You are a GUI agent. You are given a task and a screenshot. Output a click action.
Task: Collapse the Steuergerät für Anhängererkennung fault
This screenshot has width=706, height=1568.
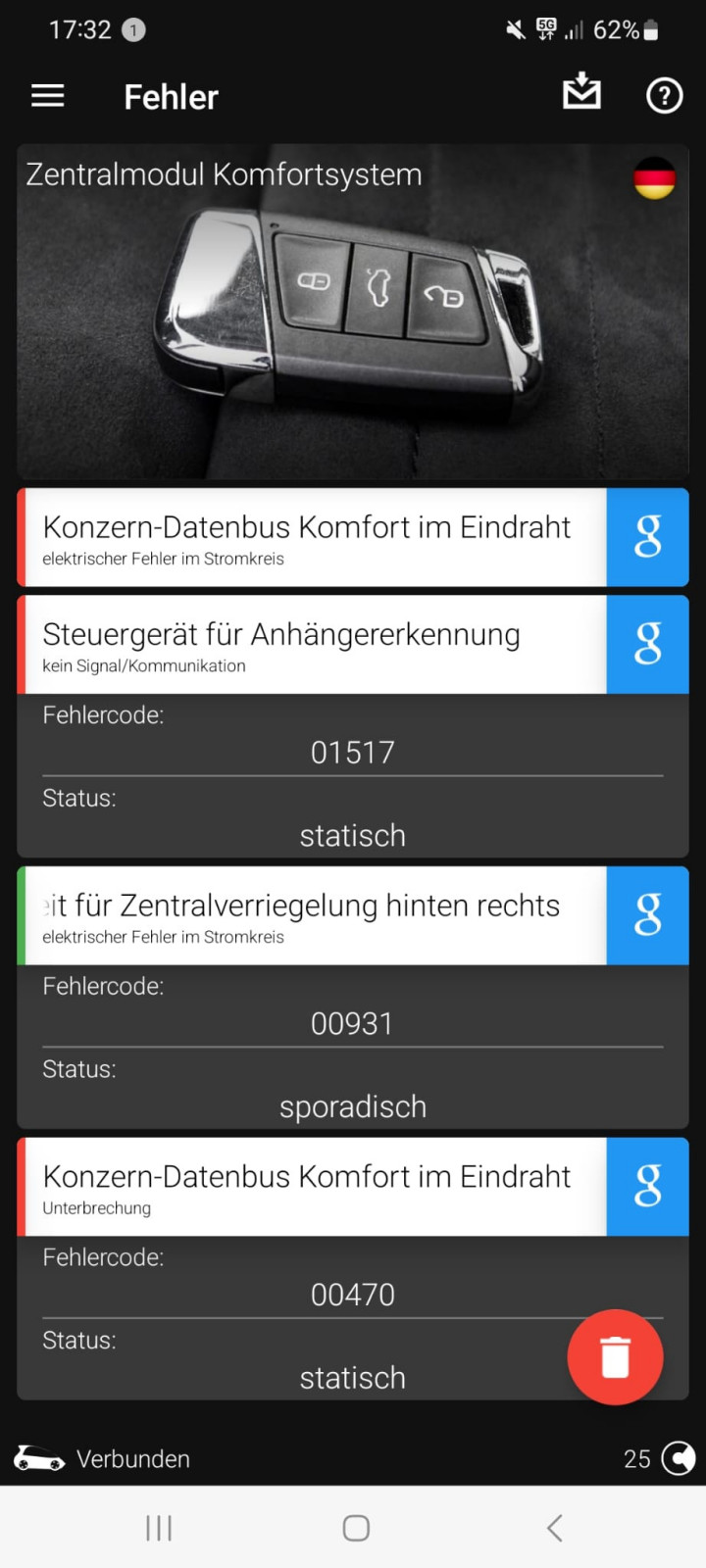(314, 645)
